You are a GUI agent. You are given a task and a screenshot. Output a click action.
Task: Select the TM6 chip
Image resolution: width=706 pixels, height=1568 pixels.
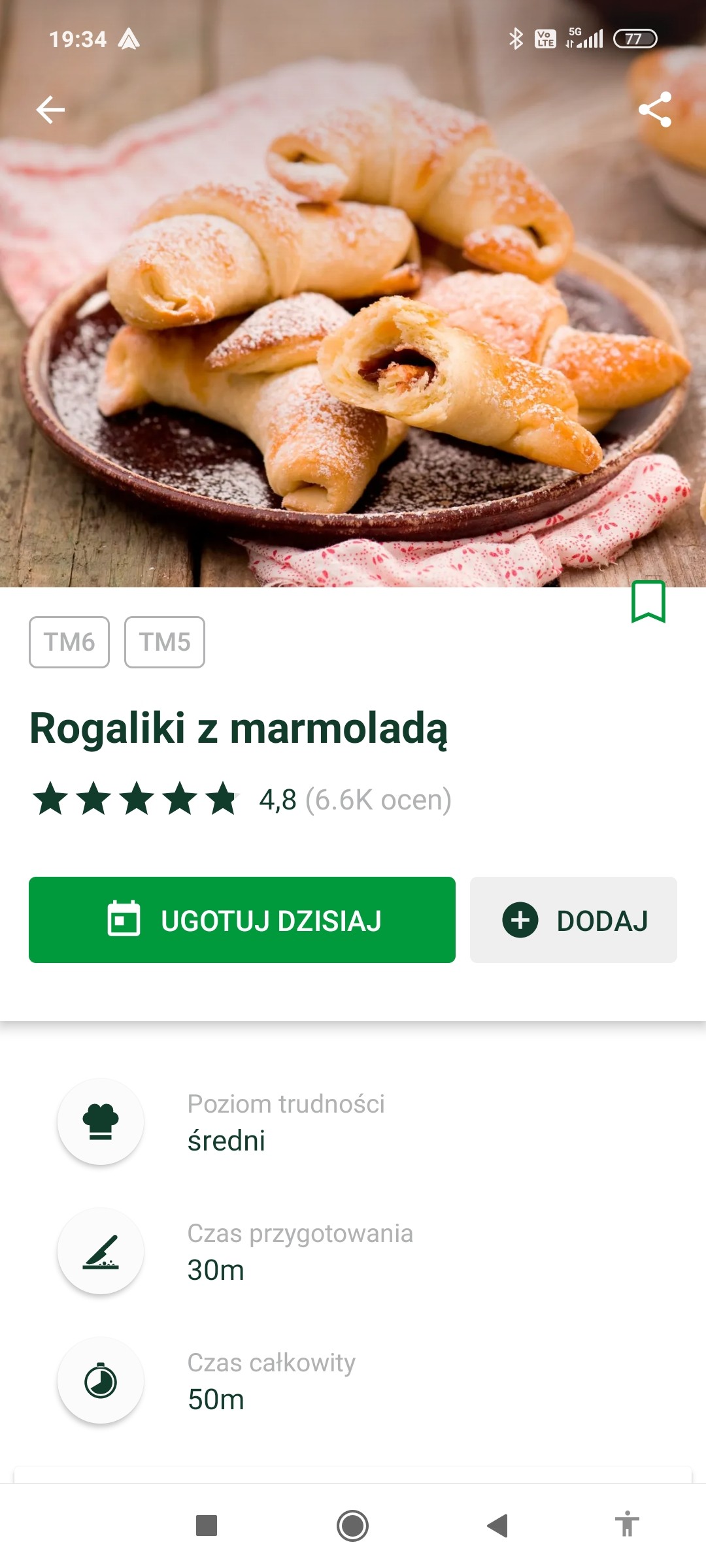pyautogui.click(x=69, y=642)
